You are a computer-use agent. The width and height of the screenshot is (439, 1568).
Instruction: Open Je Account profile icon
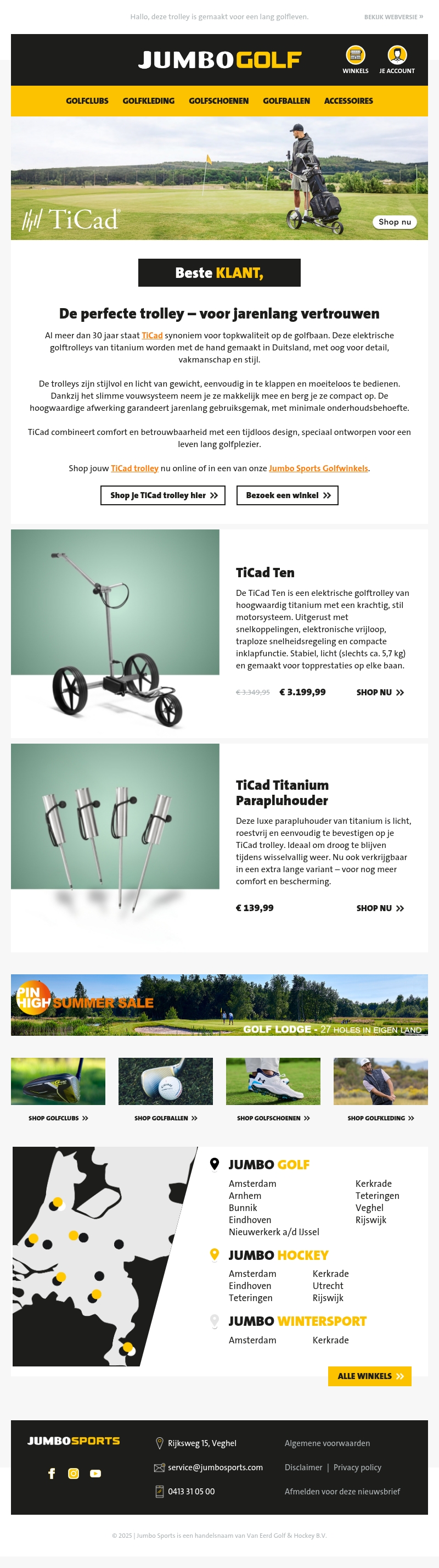coord(397,56)
